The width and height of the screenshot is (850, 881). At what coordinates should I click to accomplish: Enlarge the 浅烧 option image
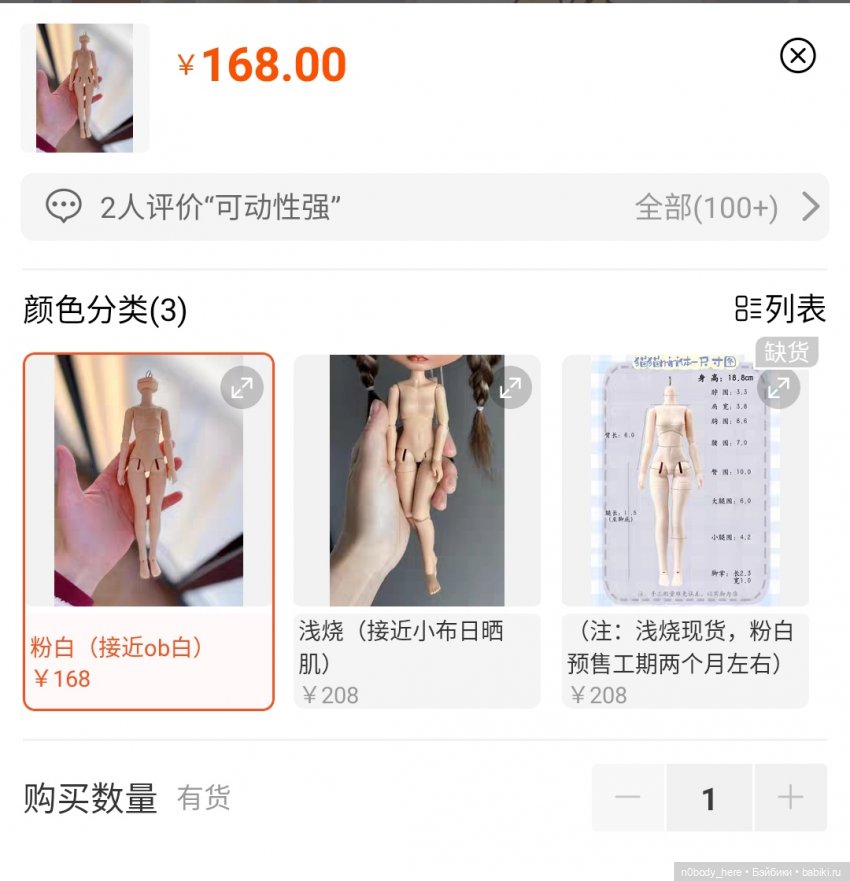click(x=510, y=388)
